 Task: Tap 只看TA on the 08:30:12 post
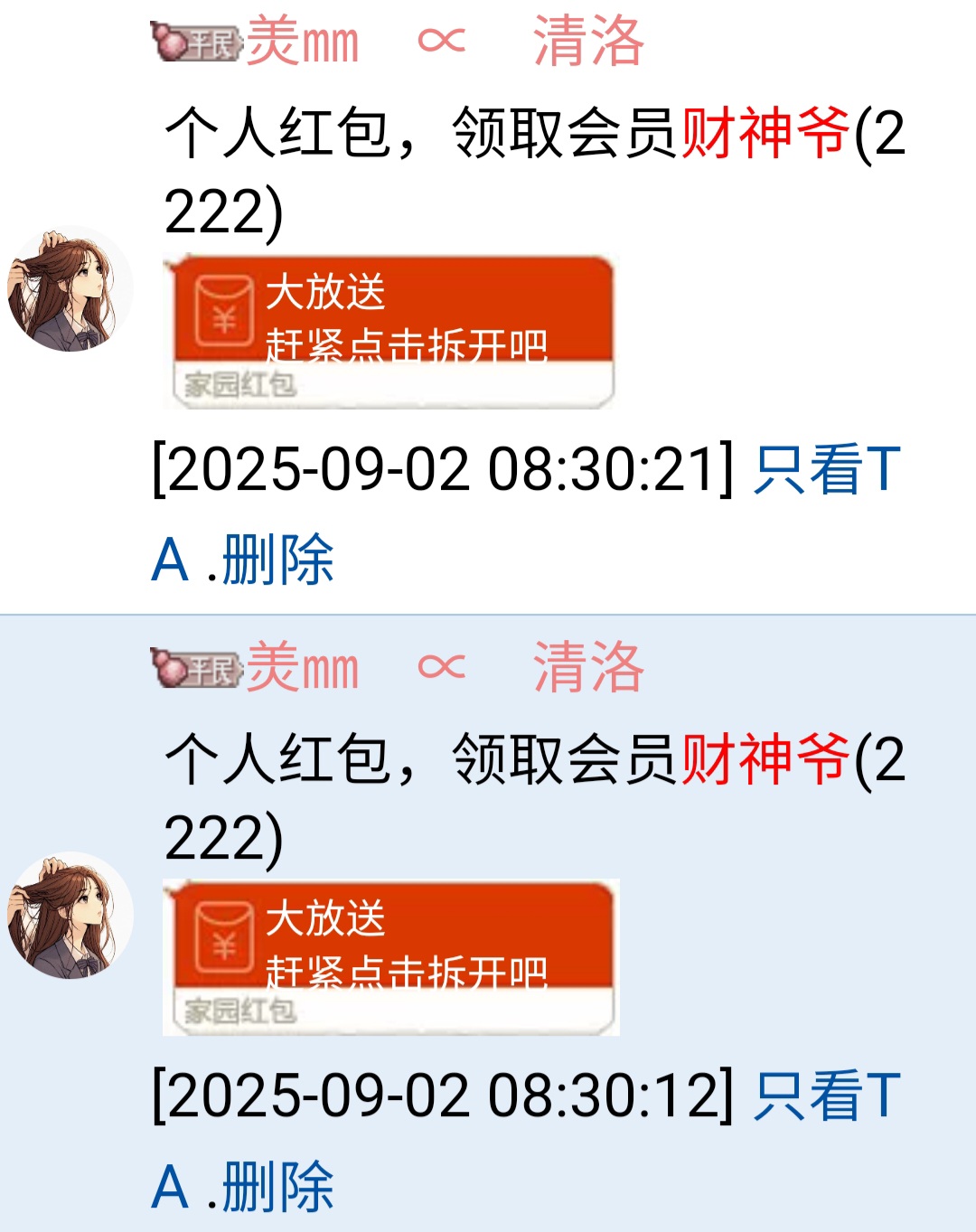click(x=826, y=1096)
